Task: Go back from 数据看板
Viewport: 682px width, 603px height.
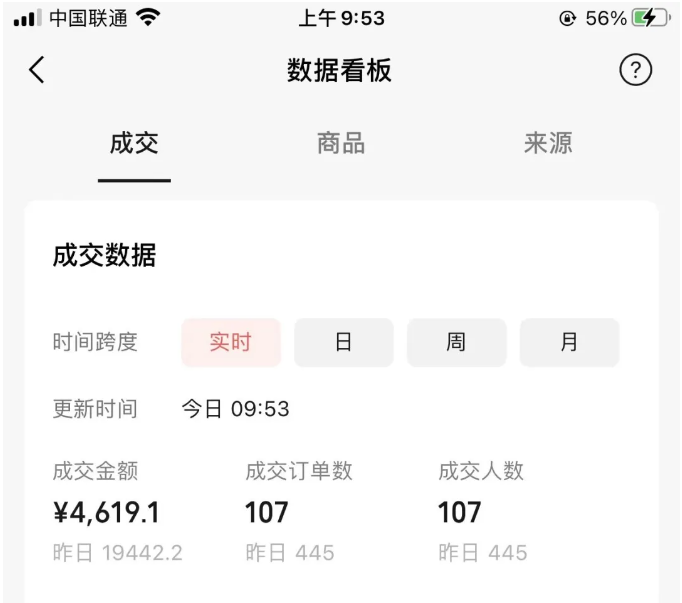Action: click(x=37, y=70)
